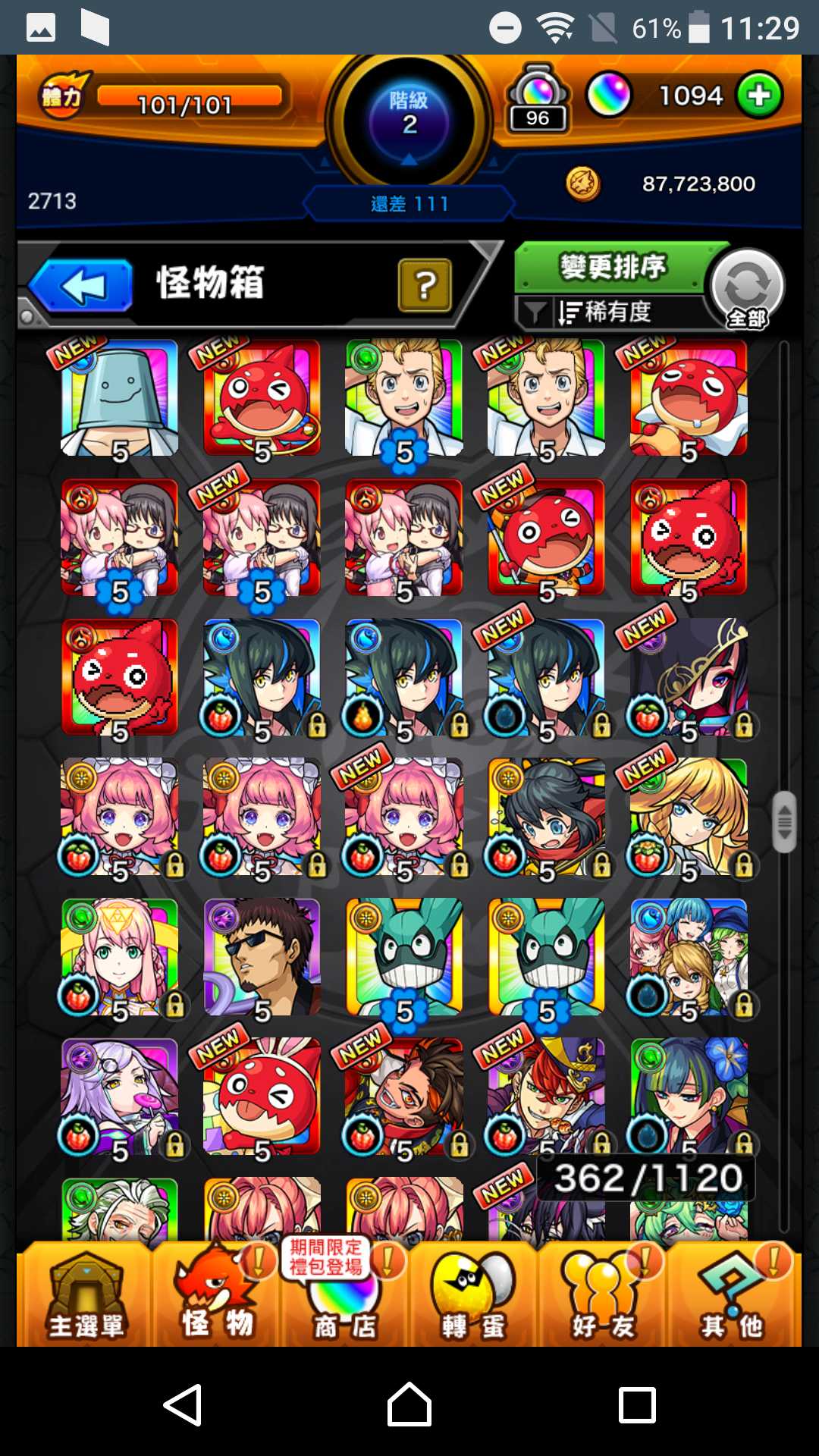Tap the Android home button
This screenshot has width=819, height=1456.
click(409, 1404)
